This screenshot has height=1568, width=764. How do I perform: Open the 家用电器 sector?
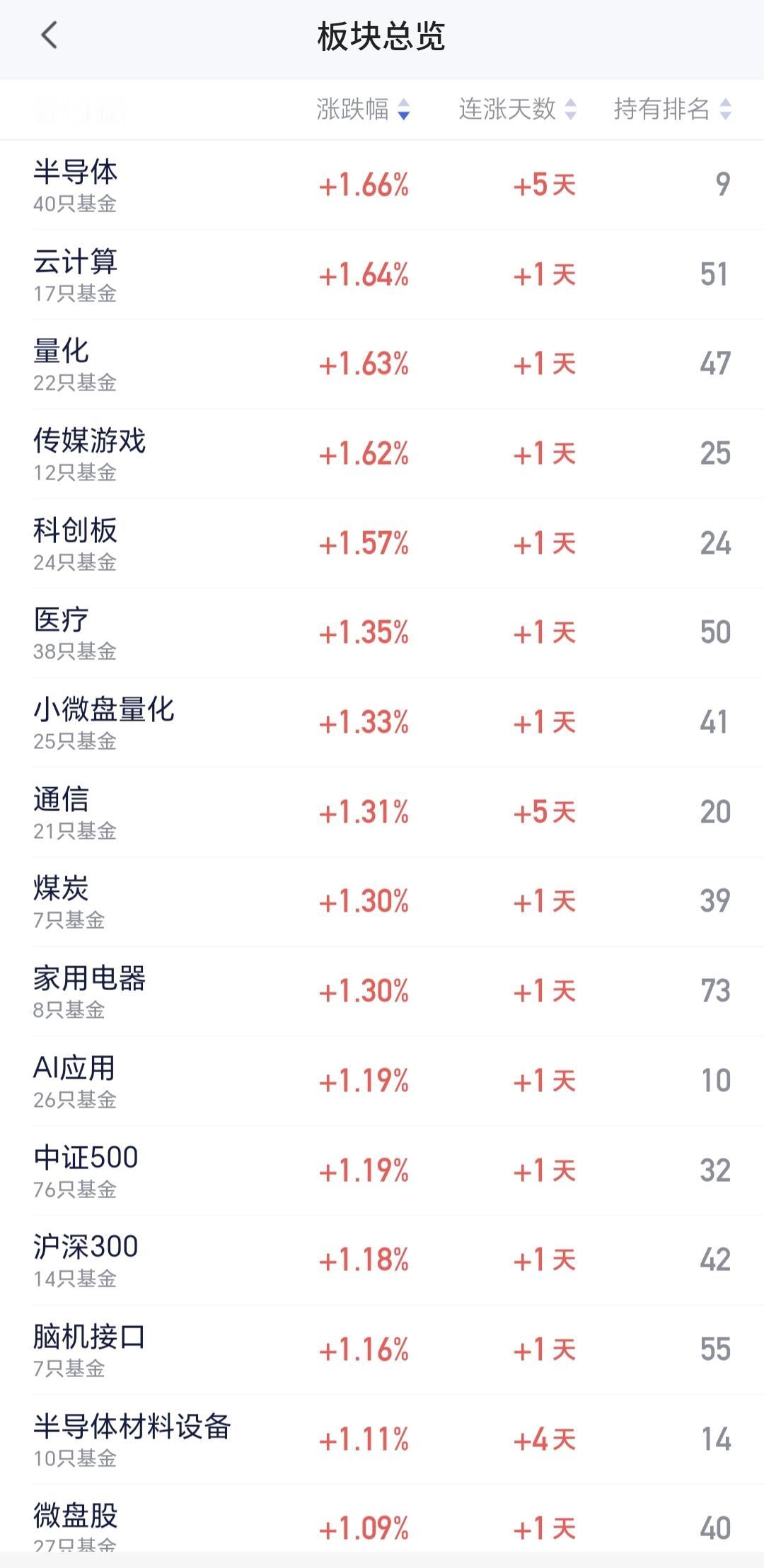point(382,992)
